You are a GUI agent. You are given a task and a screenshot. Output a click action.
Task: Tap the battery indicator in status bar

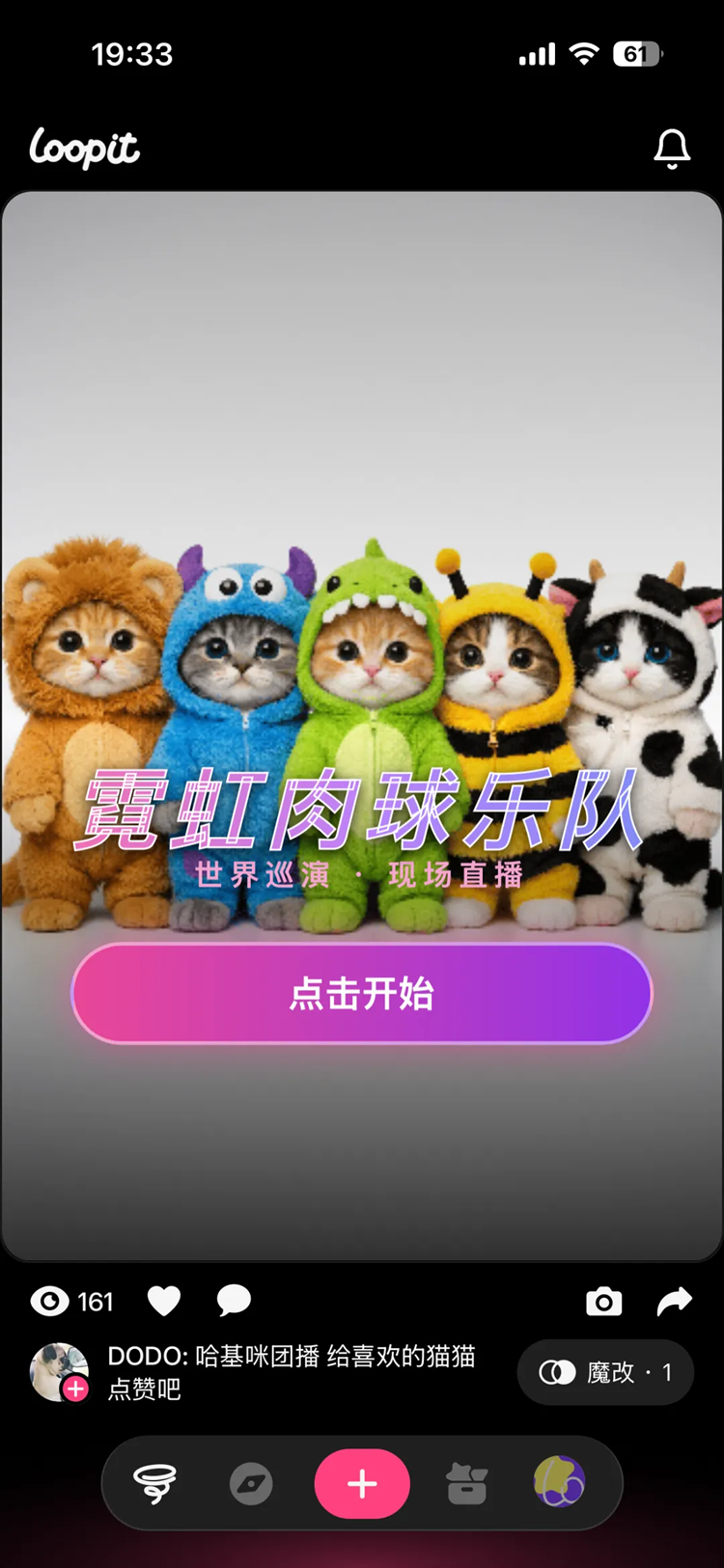coord(639,54)
